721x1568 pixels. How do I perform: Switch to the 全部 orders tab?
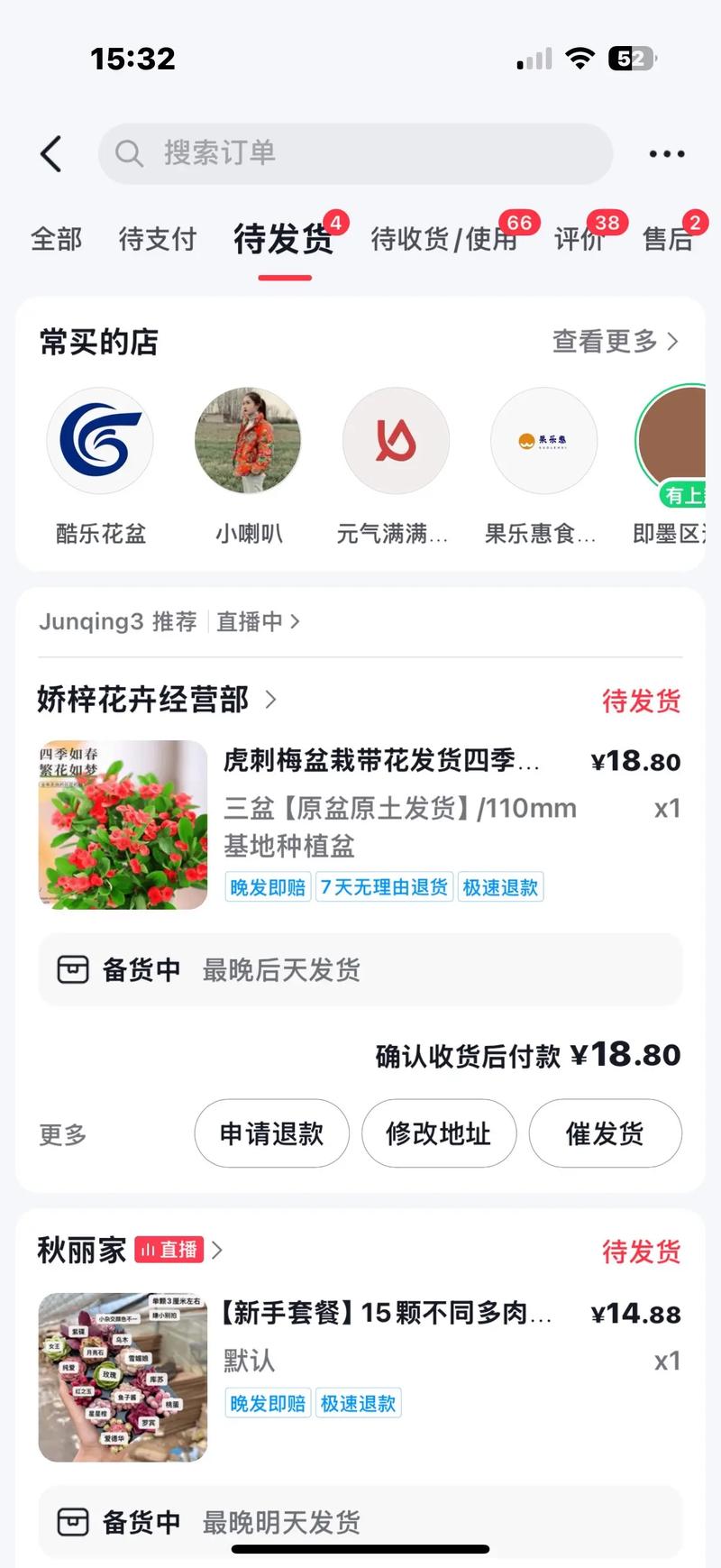coord(56,239)
